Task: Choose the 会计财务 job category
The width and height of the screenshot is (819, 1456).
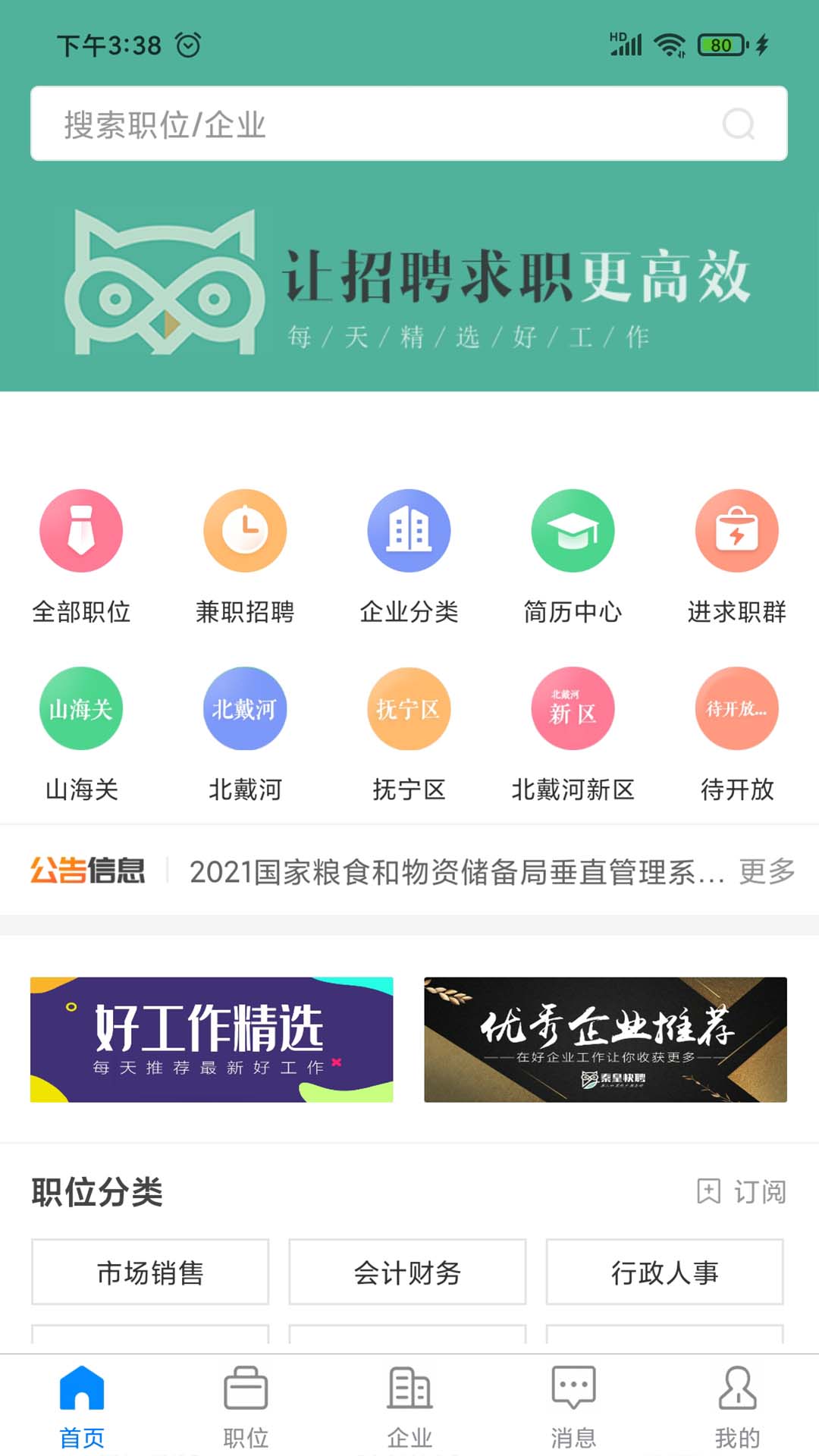Action: [x=407, y=1272]
